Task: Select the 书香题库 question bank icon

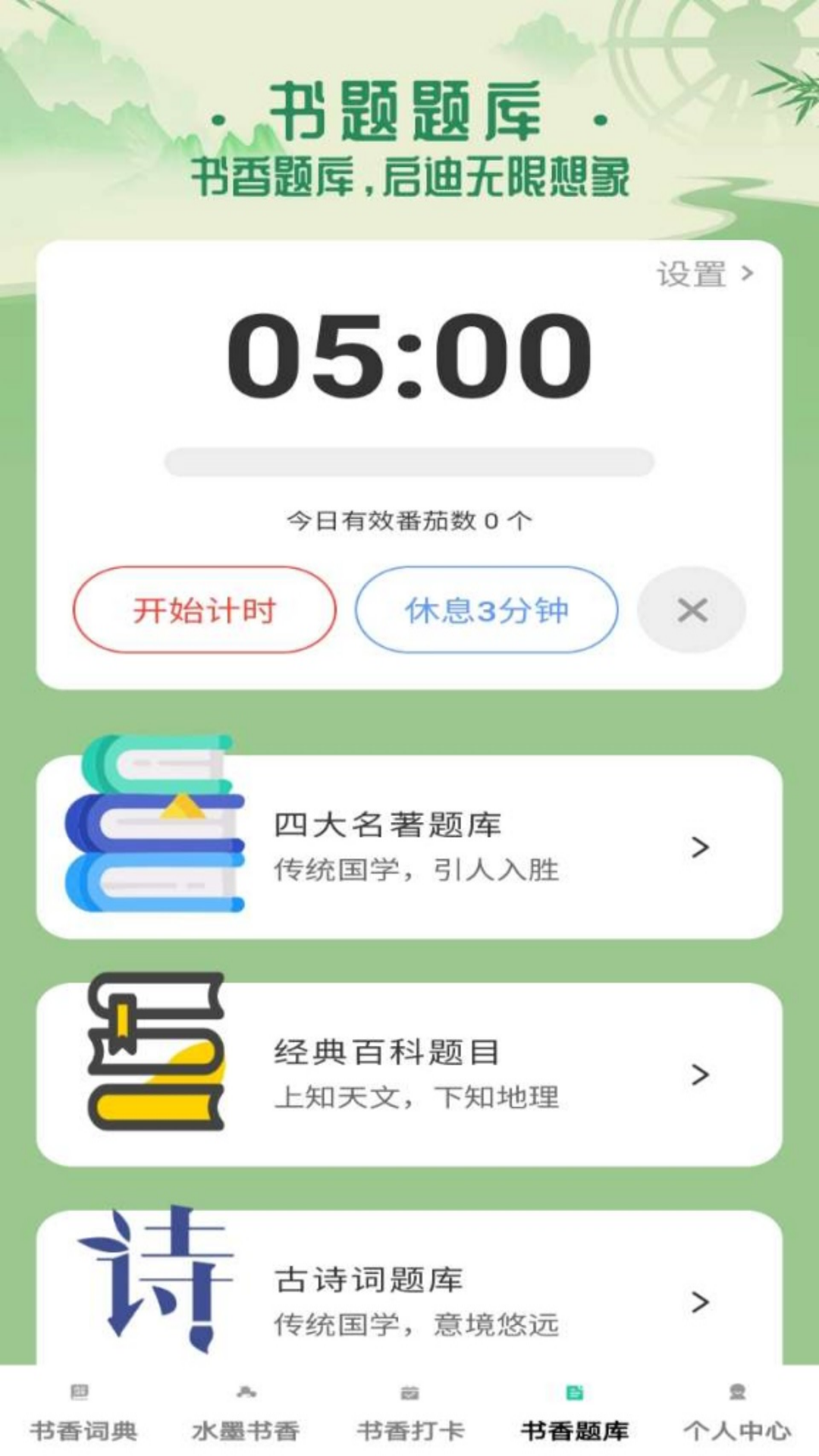Action: pos(573,1394)
